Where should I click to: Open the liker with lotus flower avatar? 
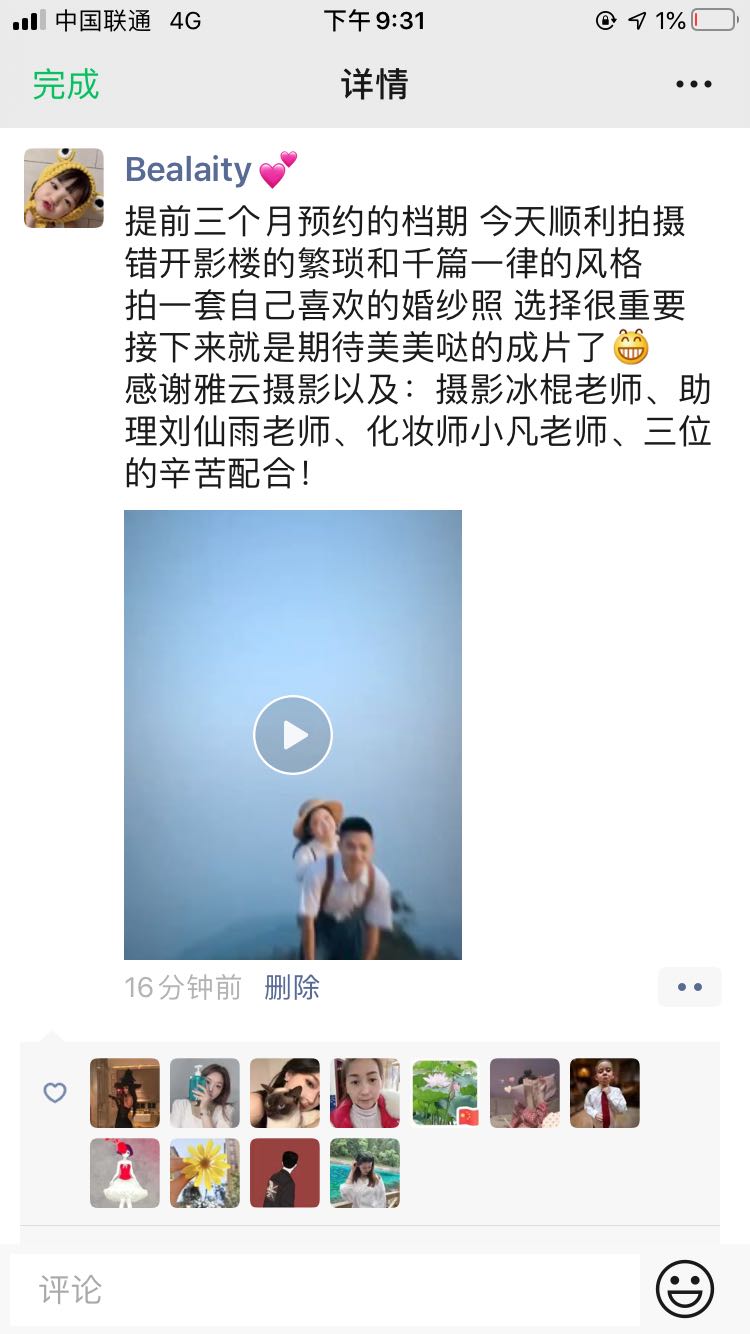tap(445, 1093)
